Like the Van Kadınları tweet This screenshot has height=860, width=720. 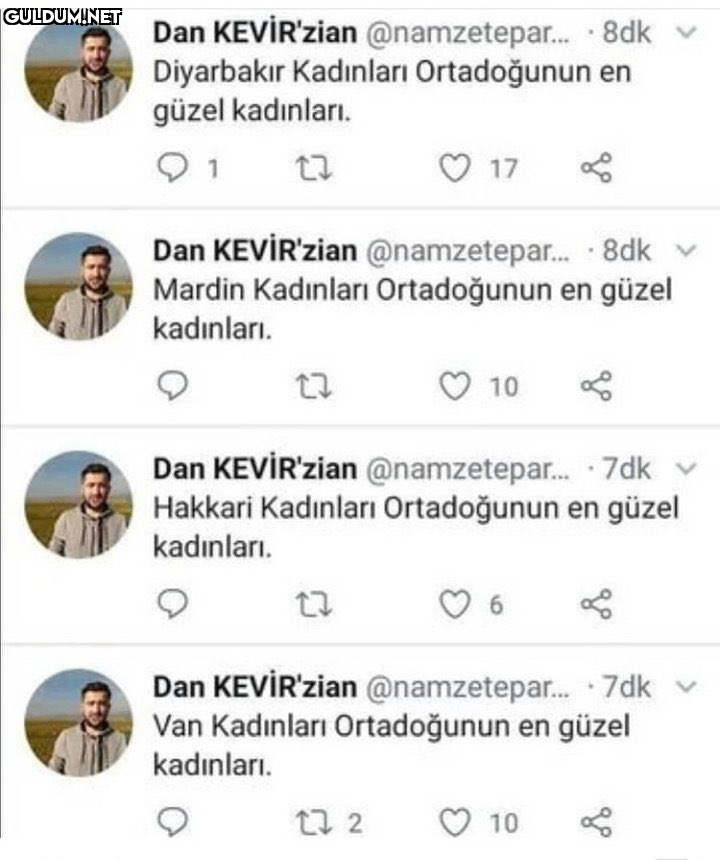click(455, 822)
